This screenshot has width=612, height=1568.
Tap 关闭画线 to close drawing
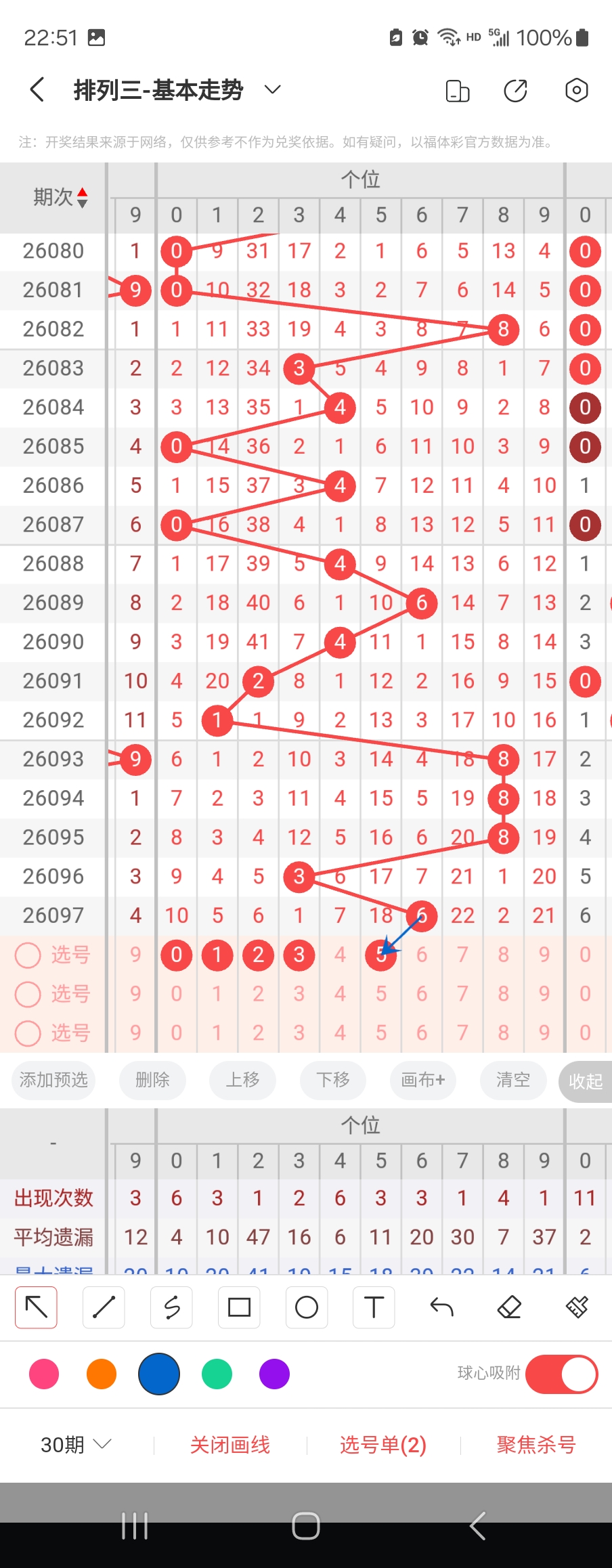coord(230,1445)
